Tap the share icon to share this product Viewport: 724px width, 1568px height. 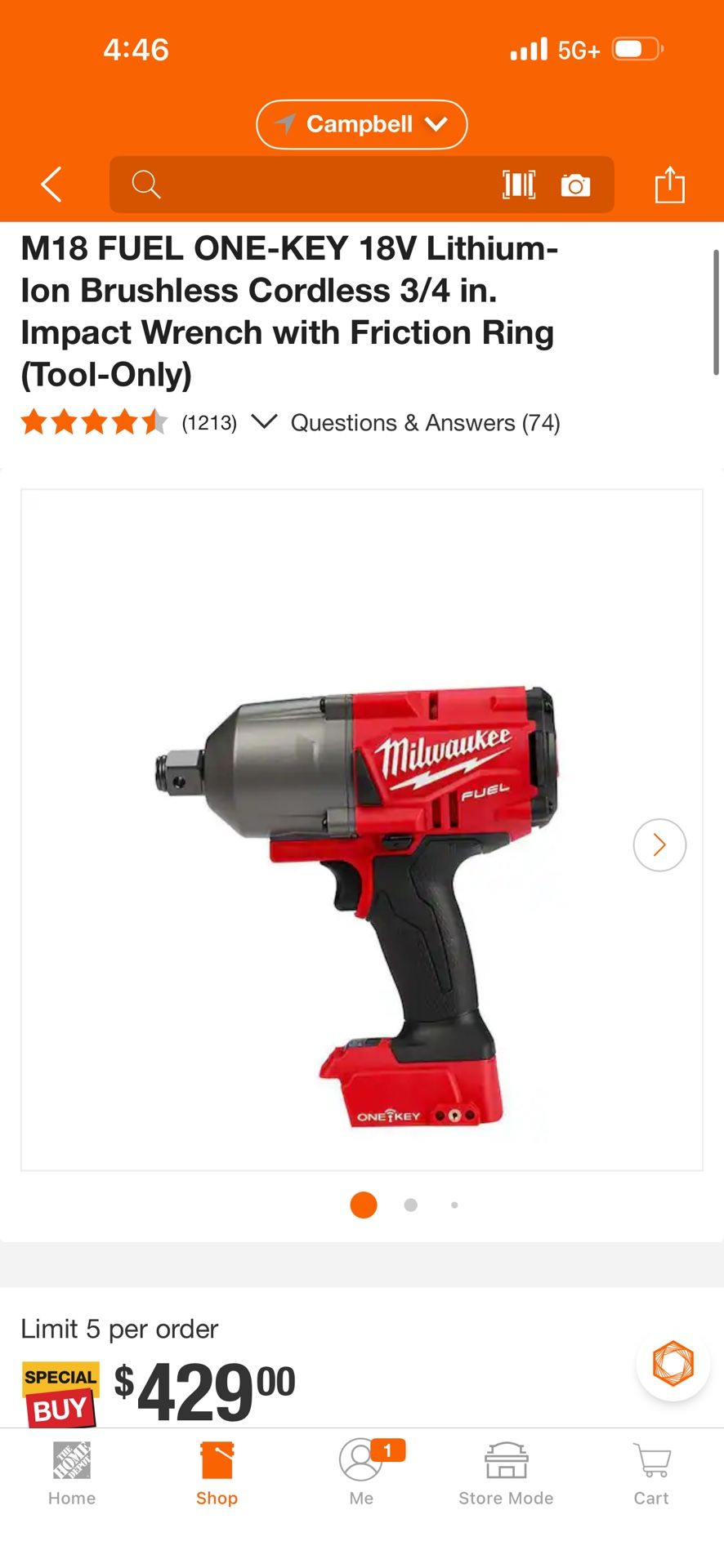point(670,185)
